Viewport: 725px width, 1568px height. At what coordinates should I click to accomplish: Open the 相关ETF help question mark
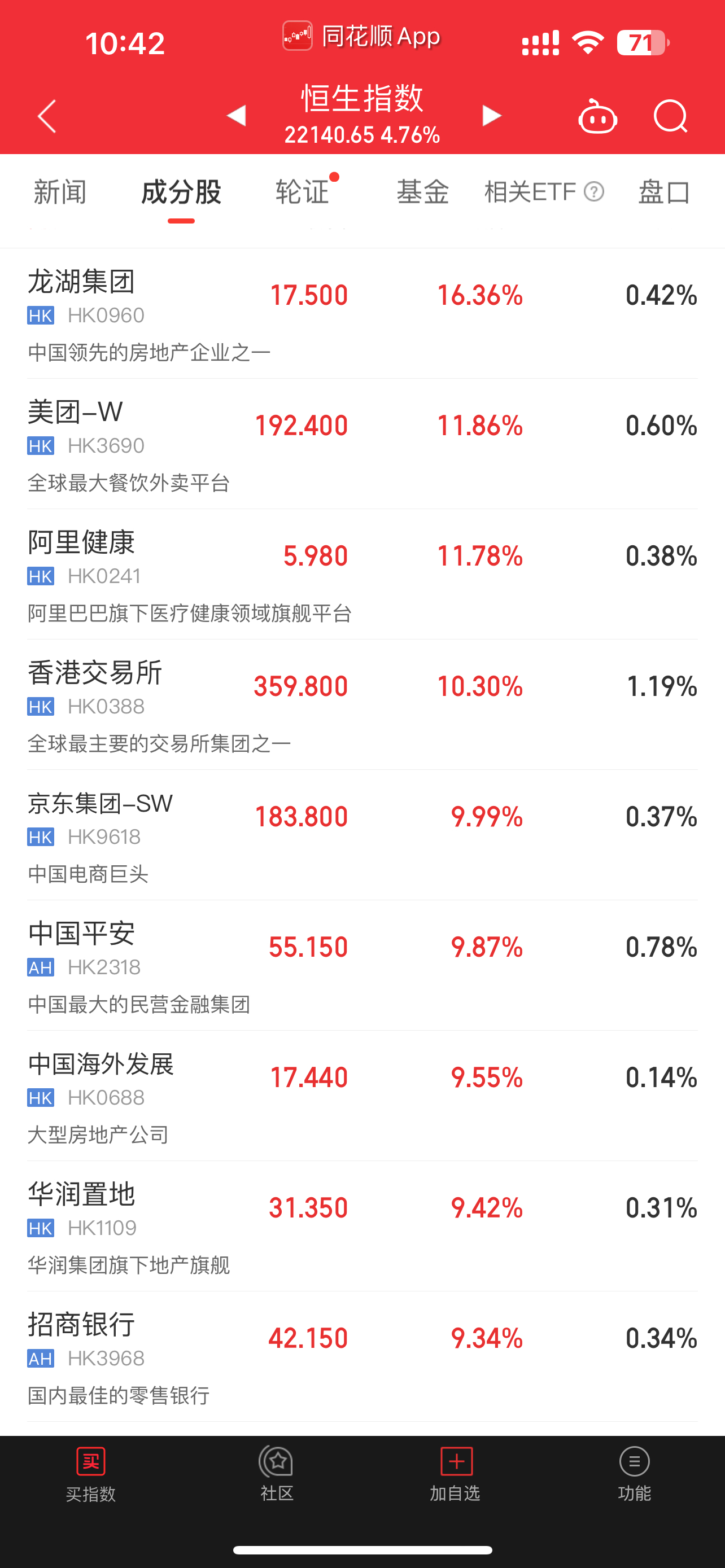tap(593, 192)
